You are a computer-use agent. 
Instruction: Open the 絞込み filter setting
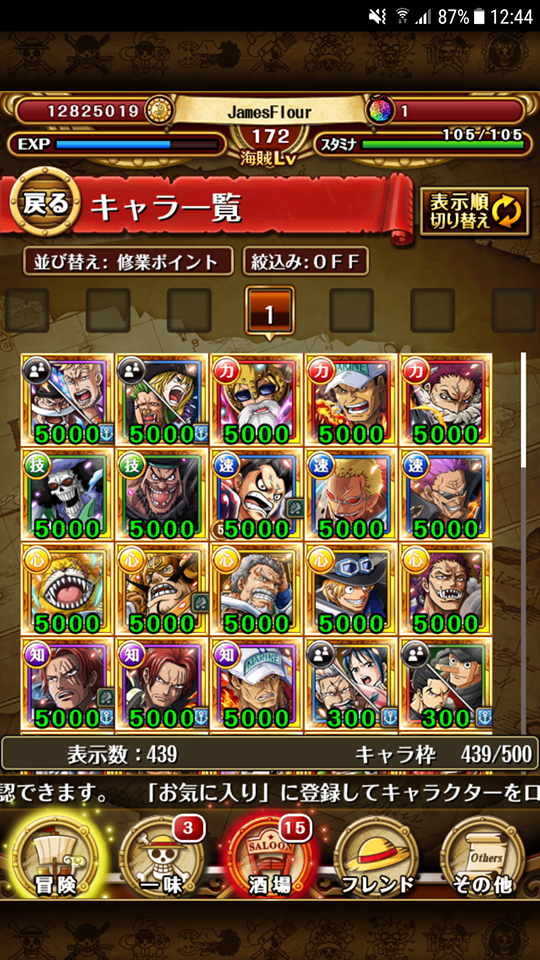point(306,261)
